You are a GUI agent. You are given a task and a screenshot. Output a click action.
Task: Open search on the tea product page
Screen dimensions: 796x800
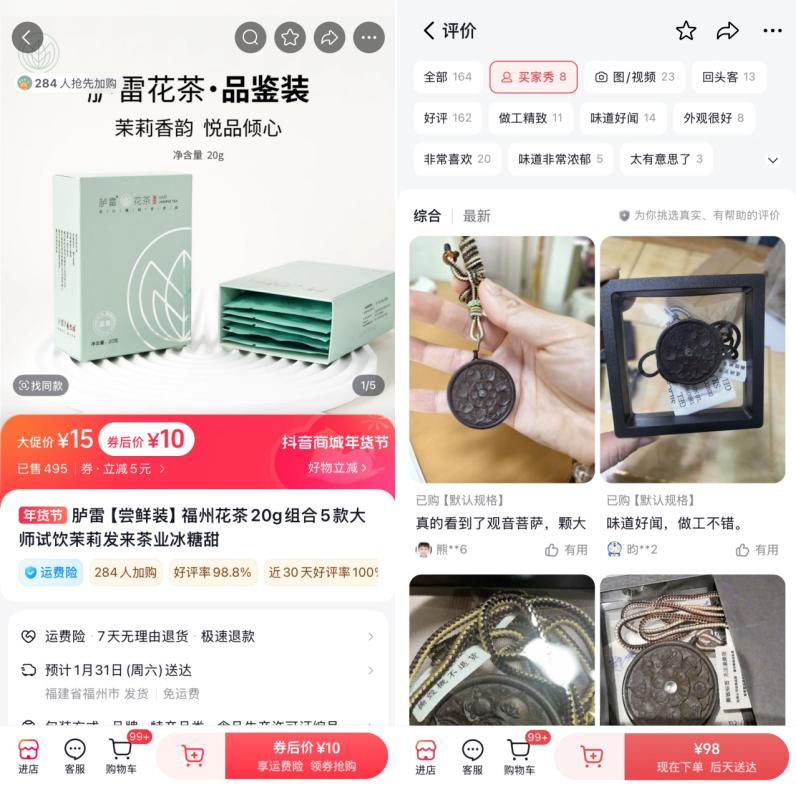251,38
